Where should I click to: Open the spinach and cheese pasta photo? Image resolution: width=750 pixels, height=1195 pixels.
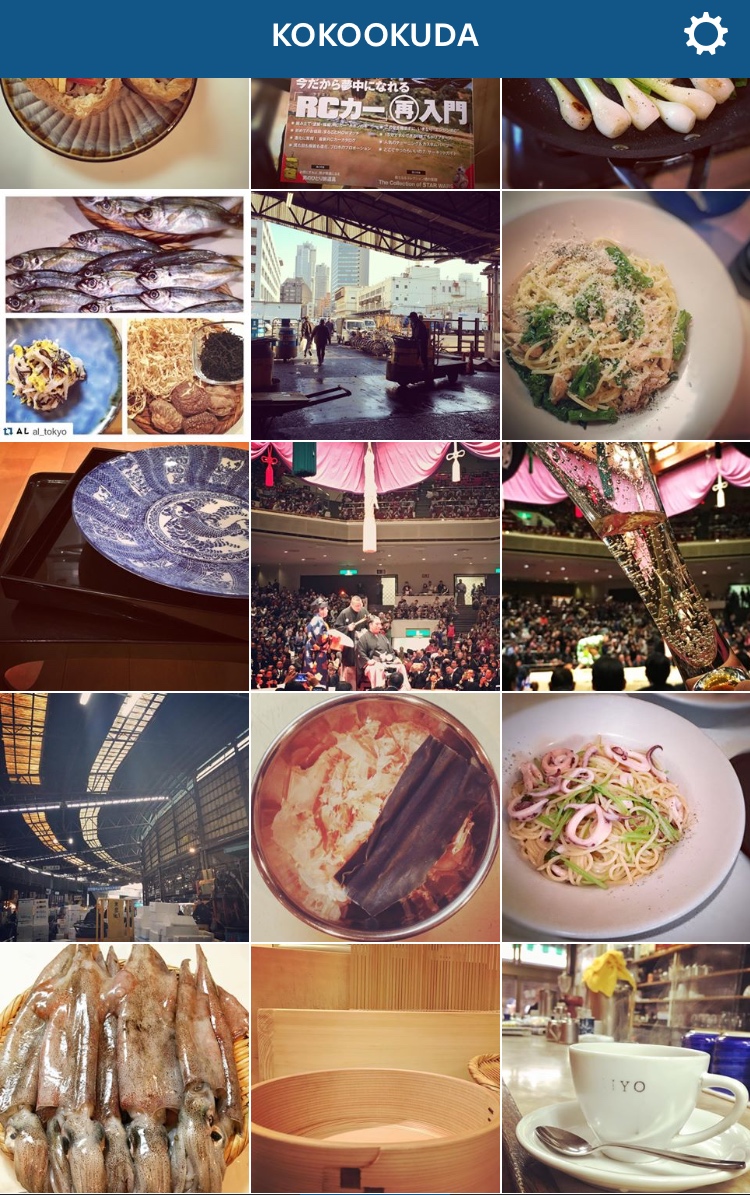626,315
